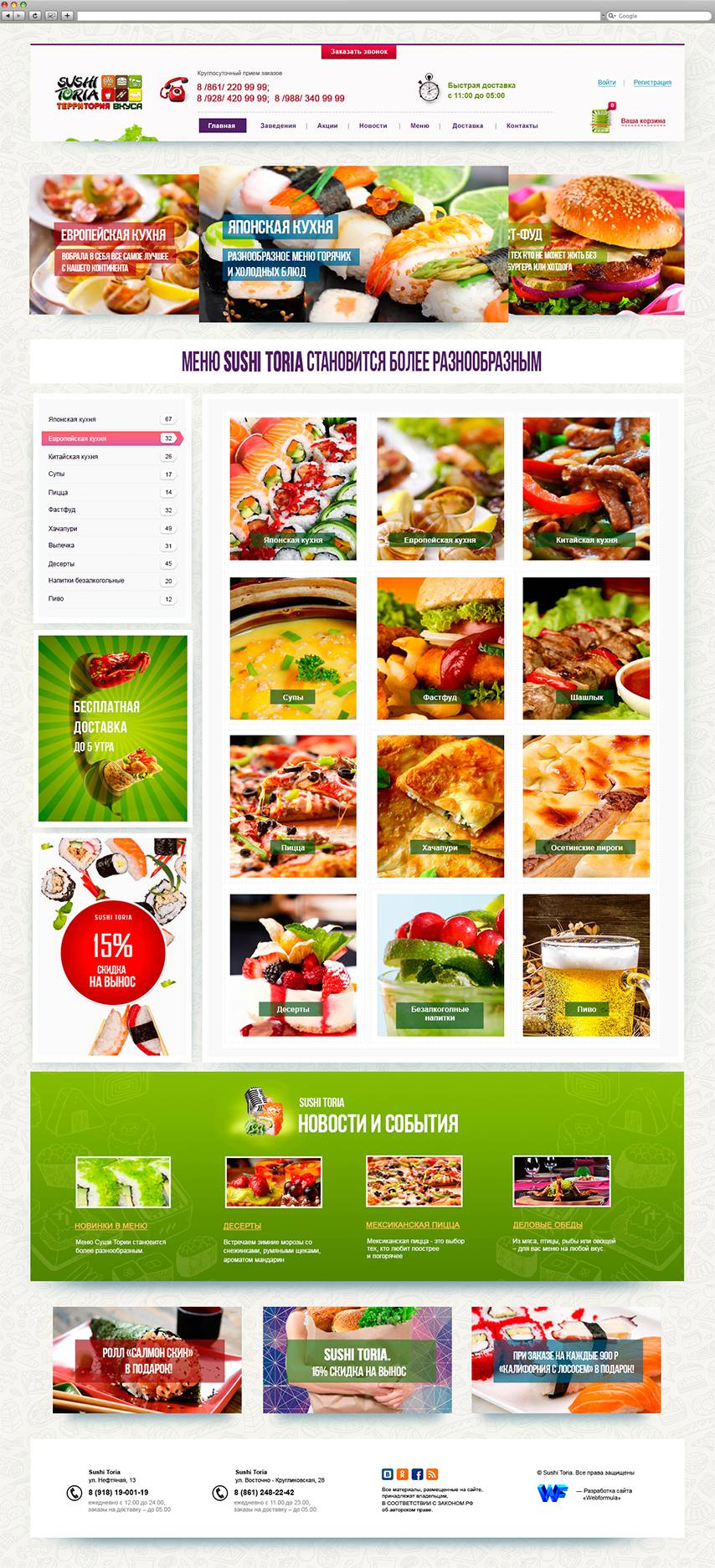Screen dimensions: 715x1568
Task: Select Японская кухня in the sidebar list
Action: pos(72,419)
